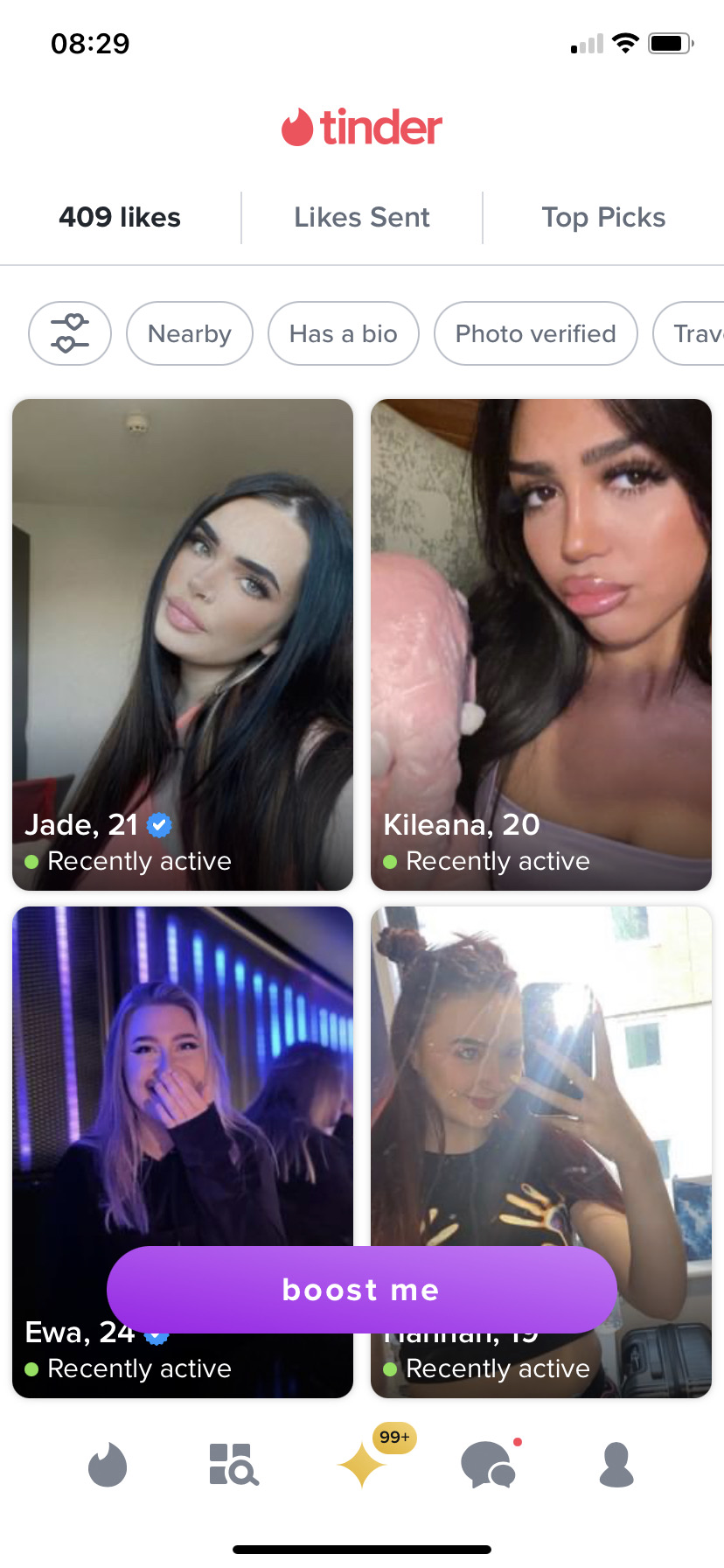Image resolution: width=724 pixels, height=1568 pixels.
Task: Open Kileana's profile card
Action: click(540, 644)
